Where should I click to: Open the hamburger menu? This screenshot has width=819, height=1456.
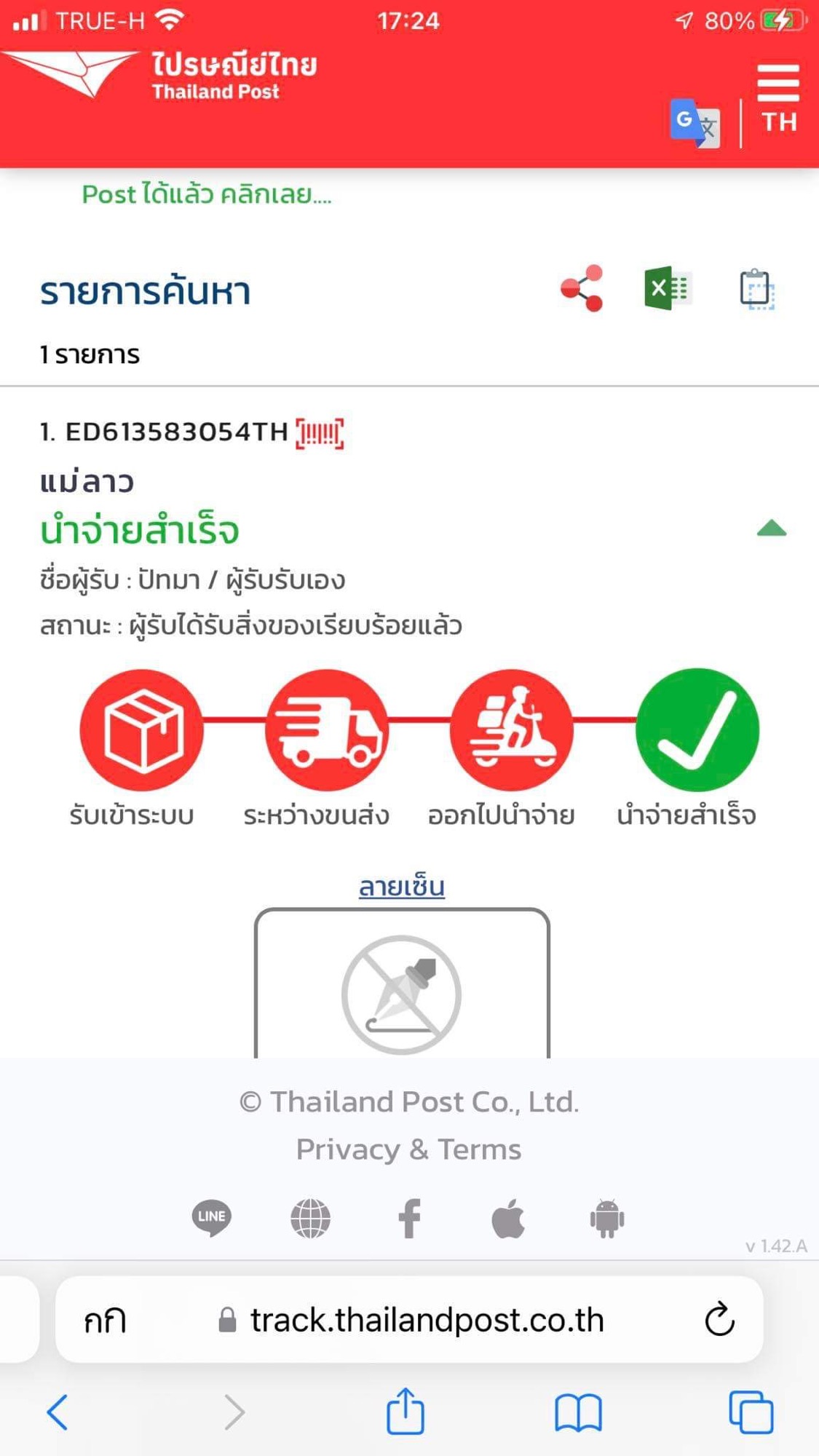pos(778,82)
